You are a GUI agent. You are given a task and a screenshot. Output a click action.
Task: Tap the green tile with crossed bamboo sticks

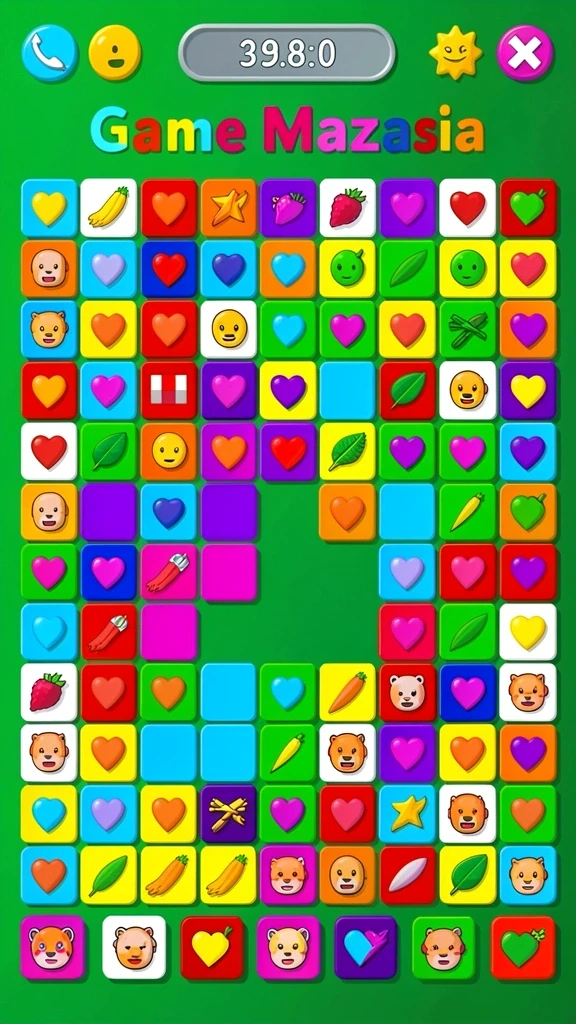tap(468, 330)
